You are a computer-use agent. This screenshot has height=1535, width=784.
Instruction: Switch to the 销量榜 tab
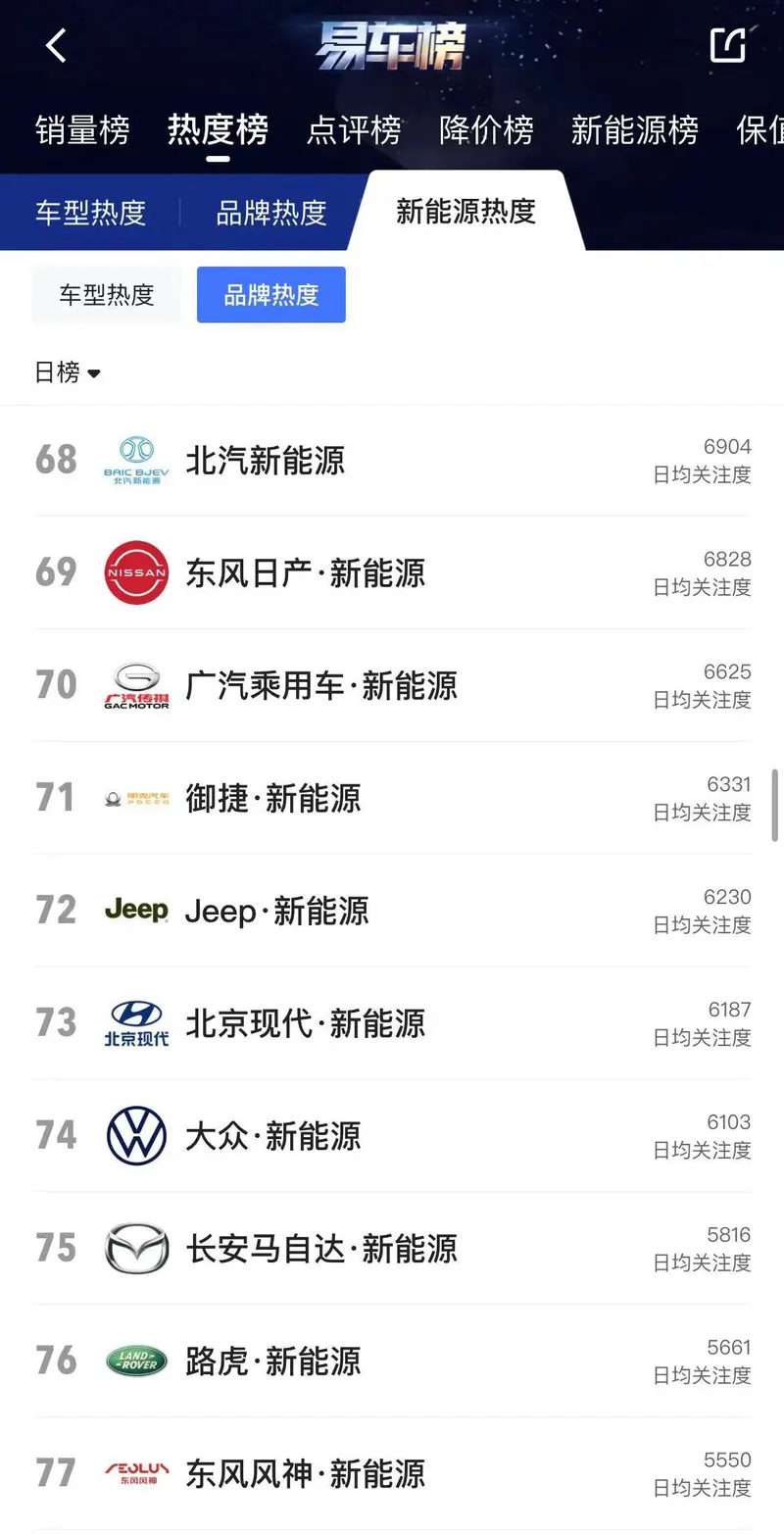[x=82, y=129]
